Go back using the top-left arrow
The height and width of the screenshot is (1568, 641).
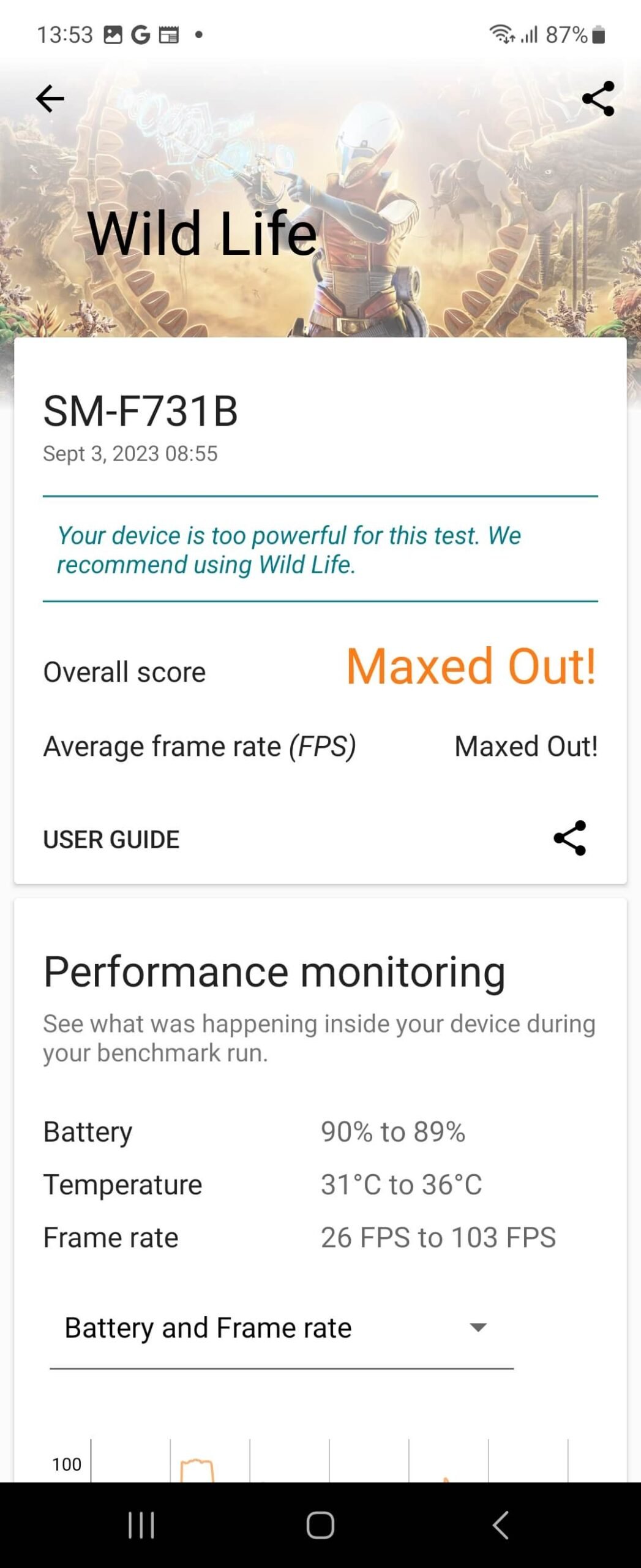tap(50, 99)
